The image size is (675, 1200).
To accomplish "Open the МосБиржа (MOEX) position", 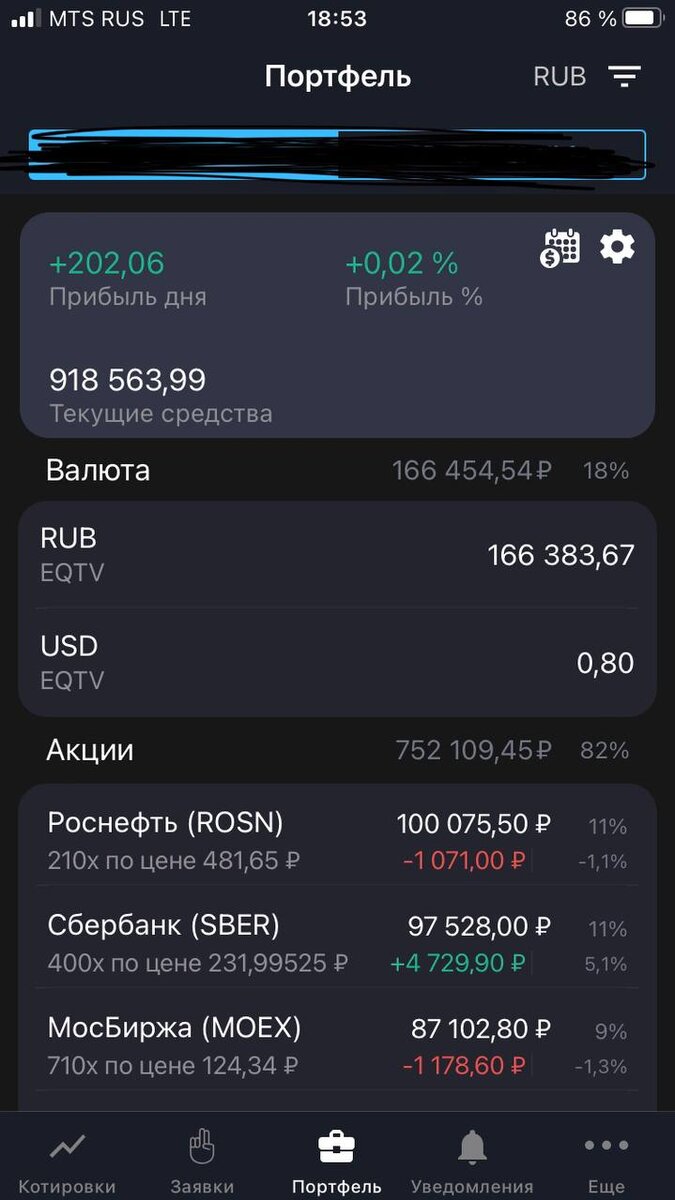I will pyautogui.click(x=337, y=1046).
